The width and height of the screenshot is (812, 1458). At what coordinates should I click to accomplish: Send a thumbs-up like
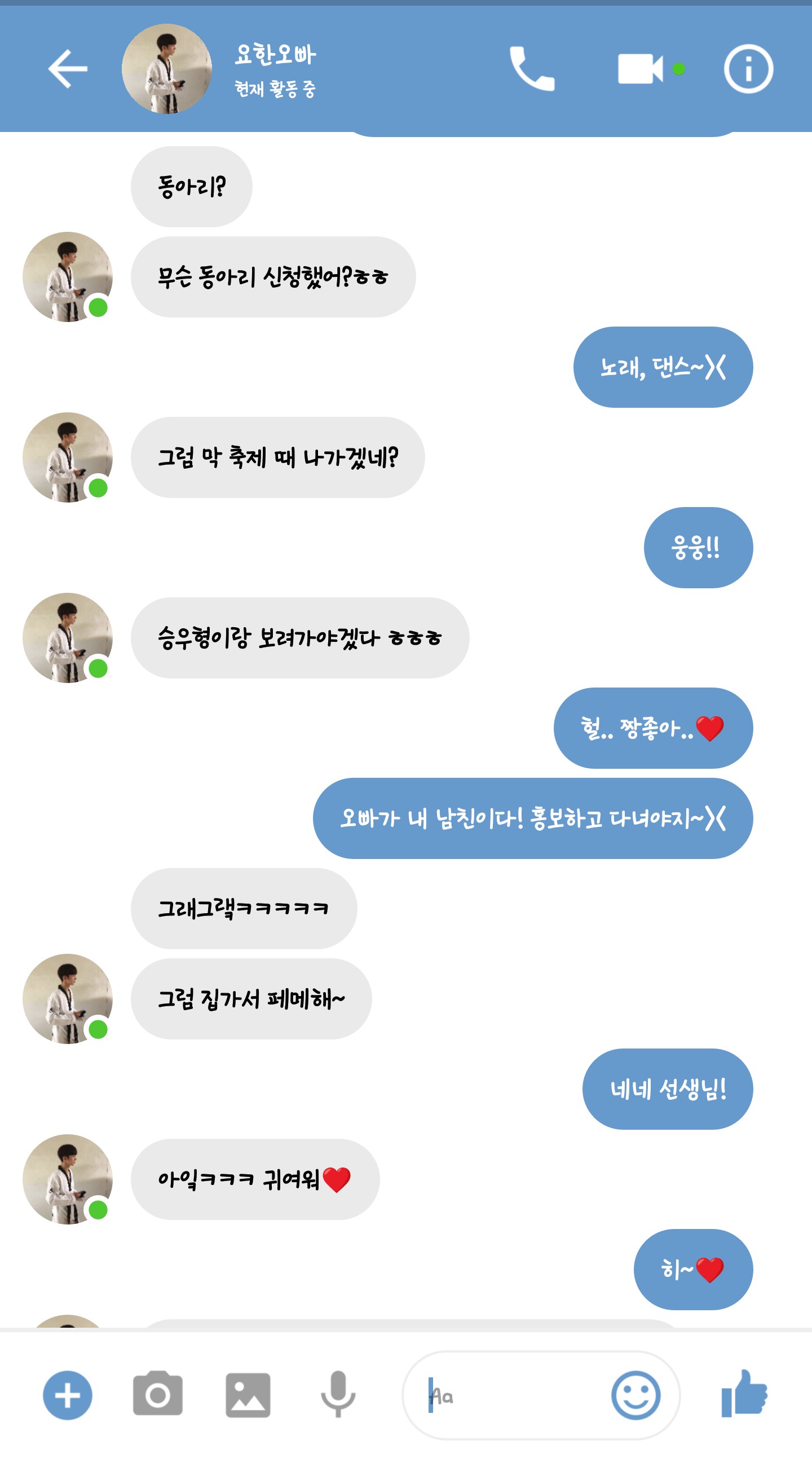(x=744, y=1394)
